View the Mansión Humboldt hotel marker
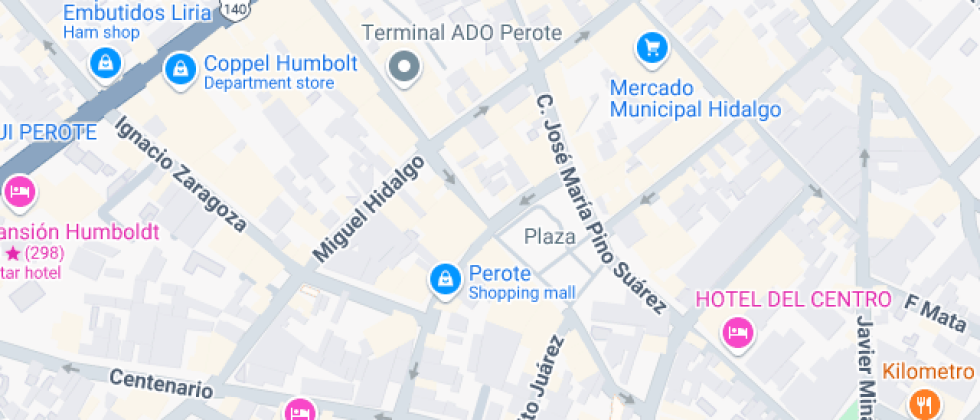 (x=20, y=190)
